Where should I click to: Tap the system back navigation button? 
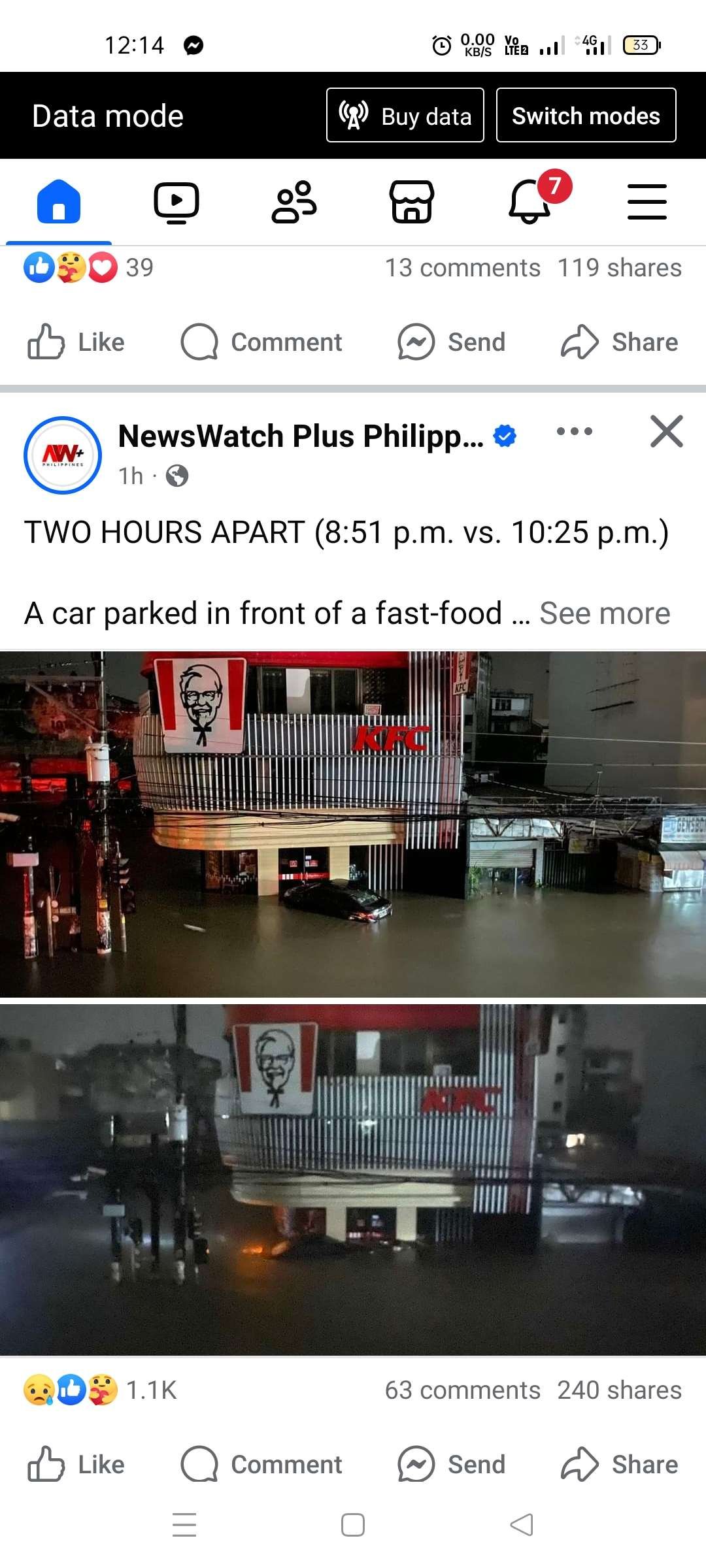[x=522, y=1525]
